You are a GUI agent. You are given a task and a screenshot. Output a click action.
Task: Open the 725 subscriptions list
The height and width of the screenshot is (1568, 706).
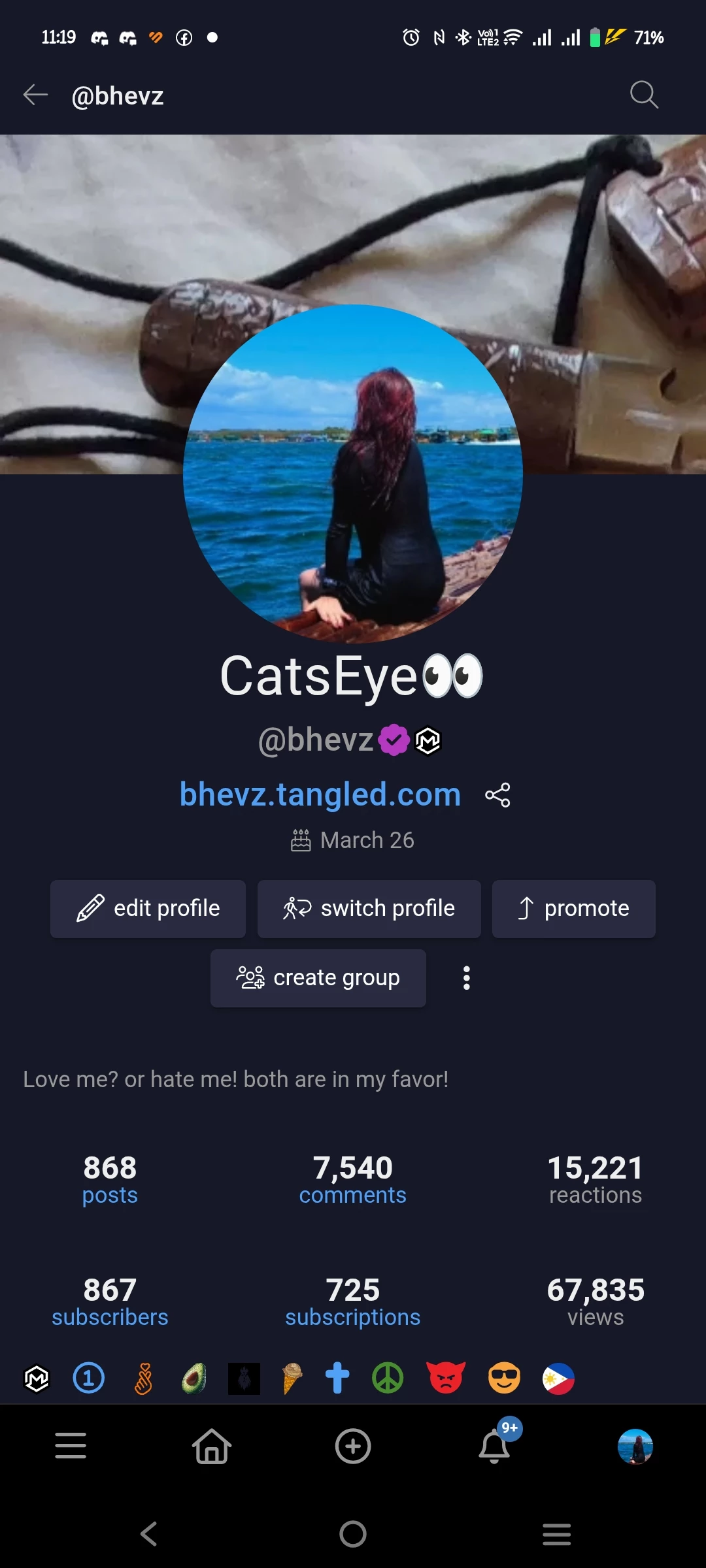353,1302
